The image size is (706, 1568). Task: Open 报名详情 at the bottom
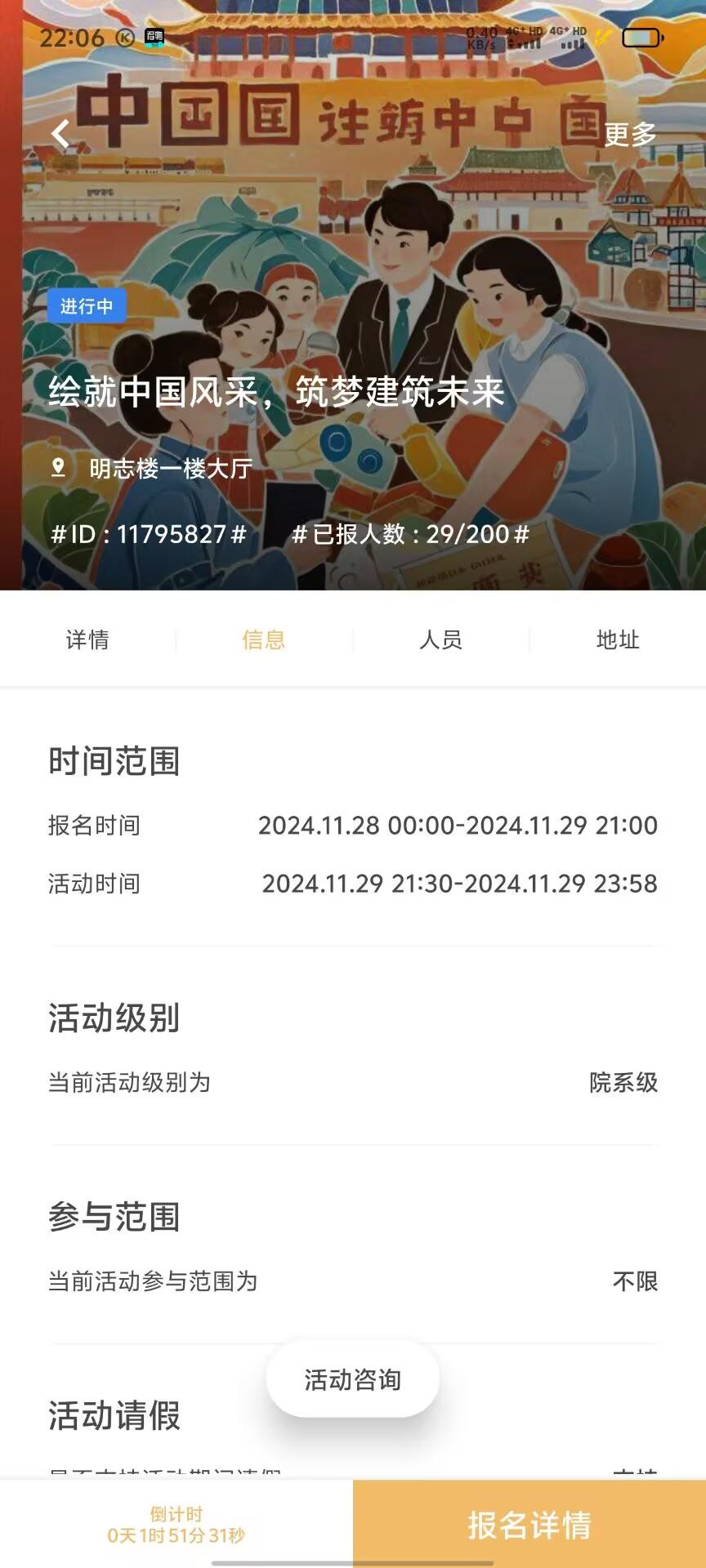pos(529,1525)
